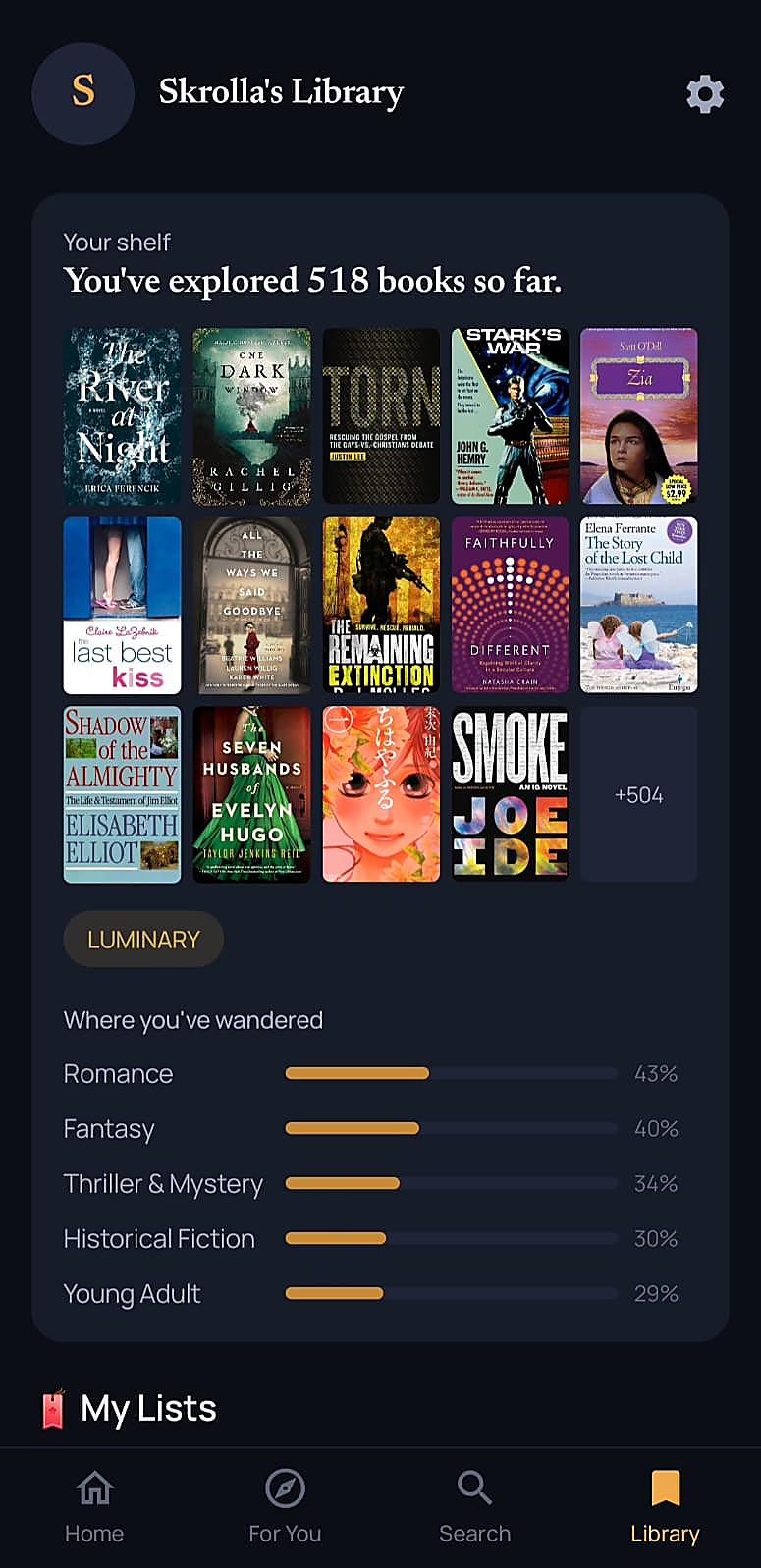
Task: Open All the Ways We Said Goodbye
Action: (251, 605)
